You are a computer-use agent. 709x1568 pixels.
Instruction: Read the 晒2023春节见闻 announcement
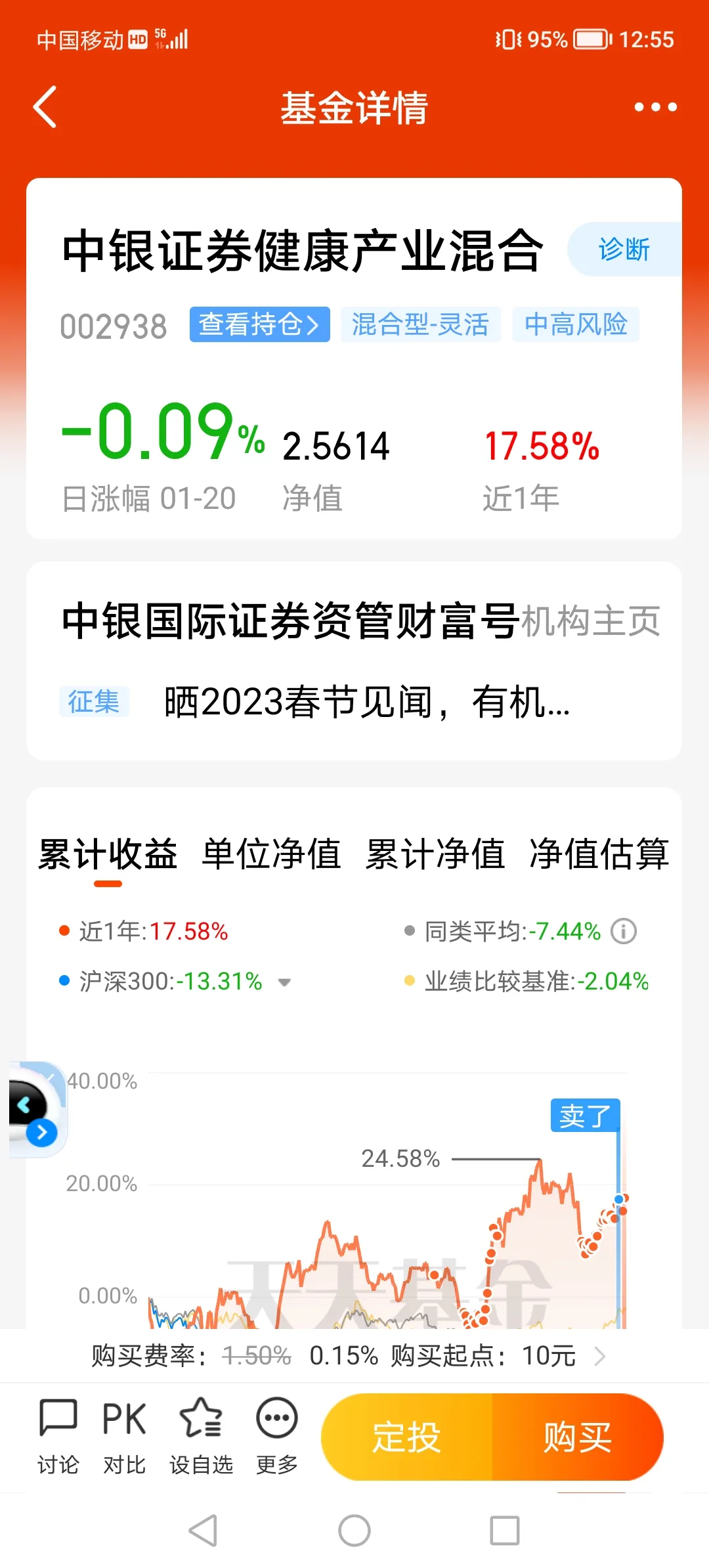tap(366, 702)
